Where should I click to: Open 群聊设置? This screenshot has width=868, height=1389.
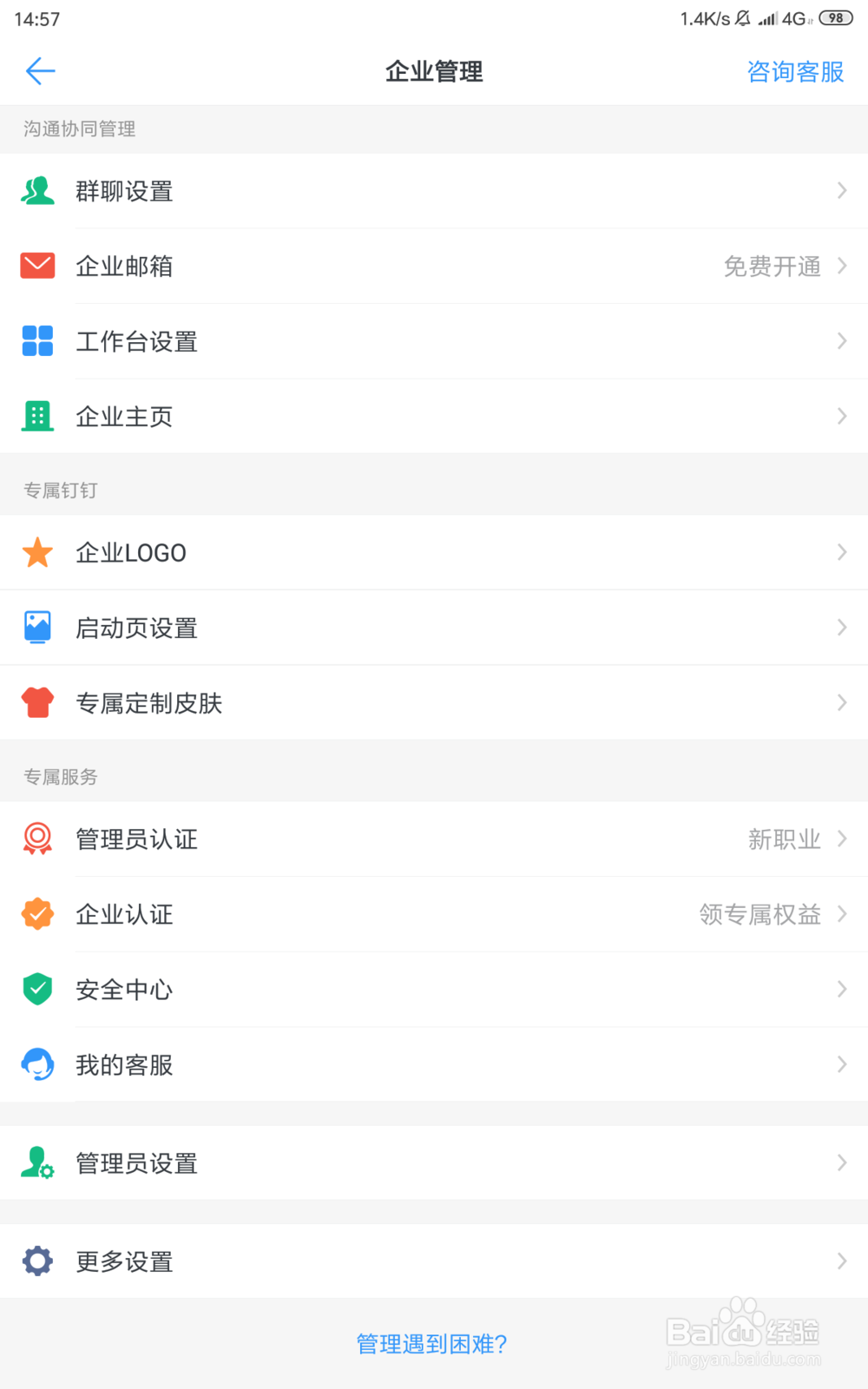[x=434, y=191]
